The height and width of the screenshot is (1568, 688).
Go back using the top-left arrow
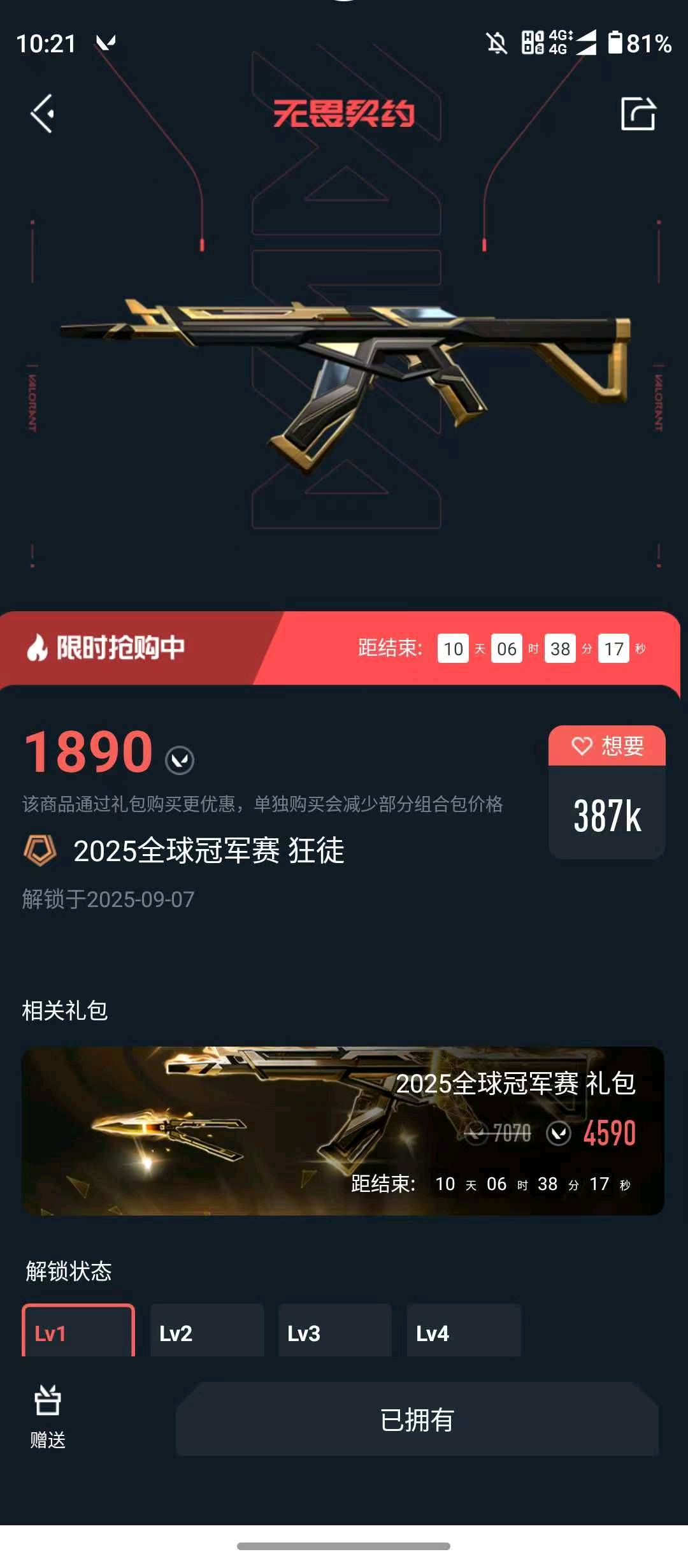pos(43,114)
